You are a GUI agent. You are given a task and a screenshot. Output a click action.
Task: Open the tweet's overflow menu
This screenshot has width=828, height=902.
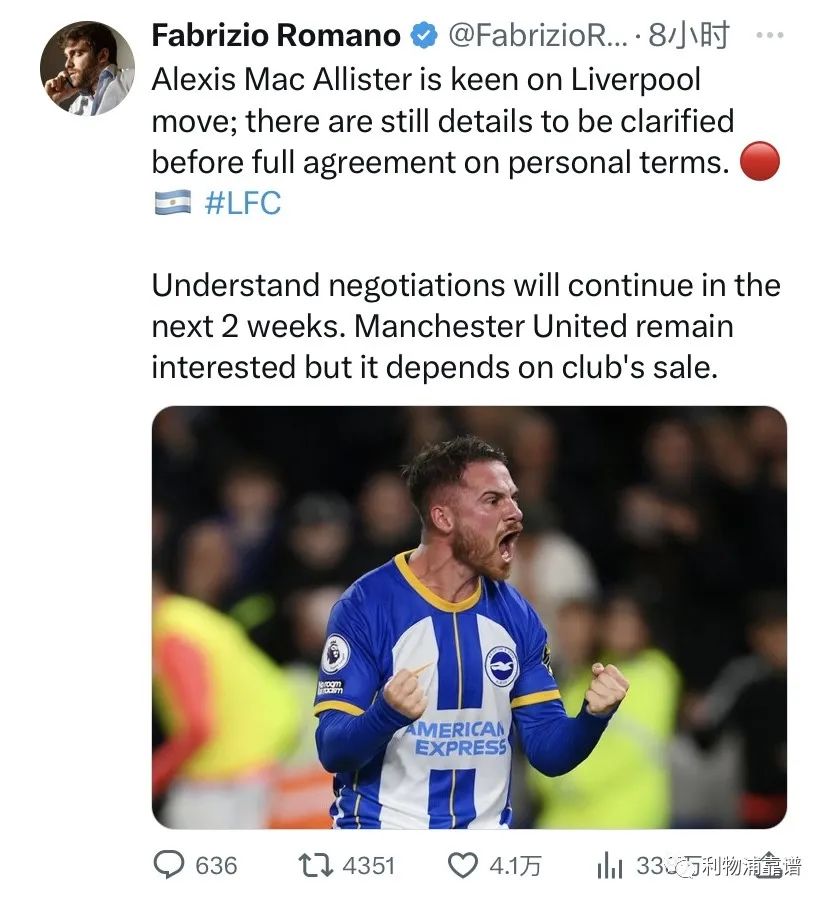(769, 35)
